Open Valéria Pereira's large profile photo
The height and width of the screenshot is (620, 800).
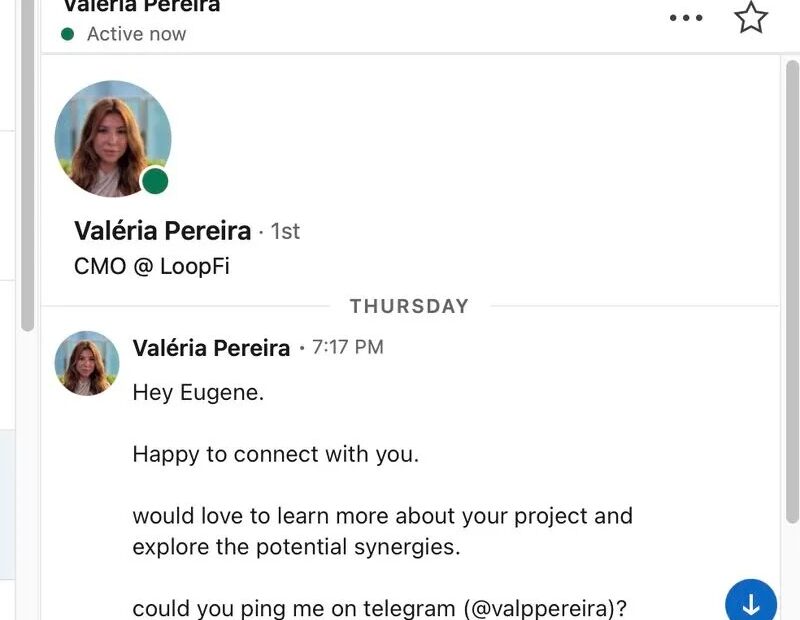(x=113, y=138)
